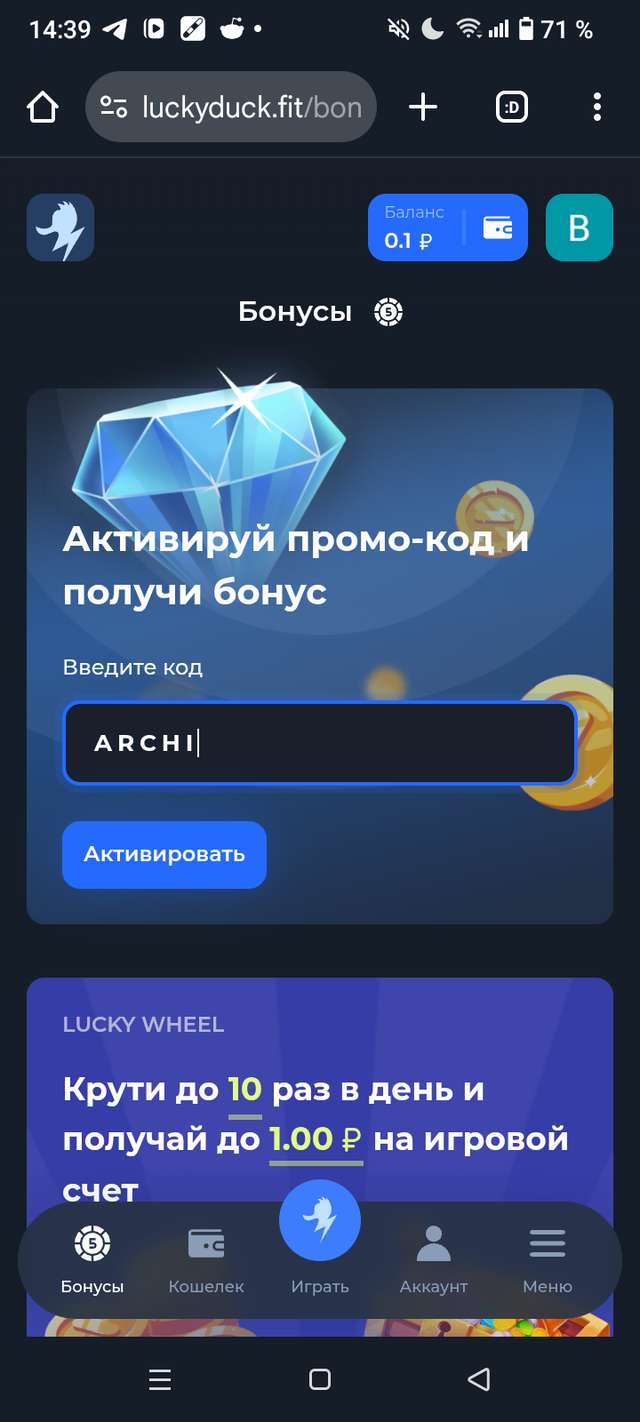
Task: Focus the promo code input field
Action: click(x=319, y=743)
